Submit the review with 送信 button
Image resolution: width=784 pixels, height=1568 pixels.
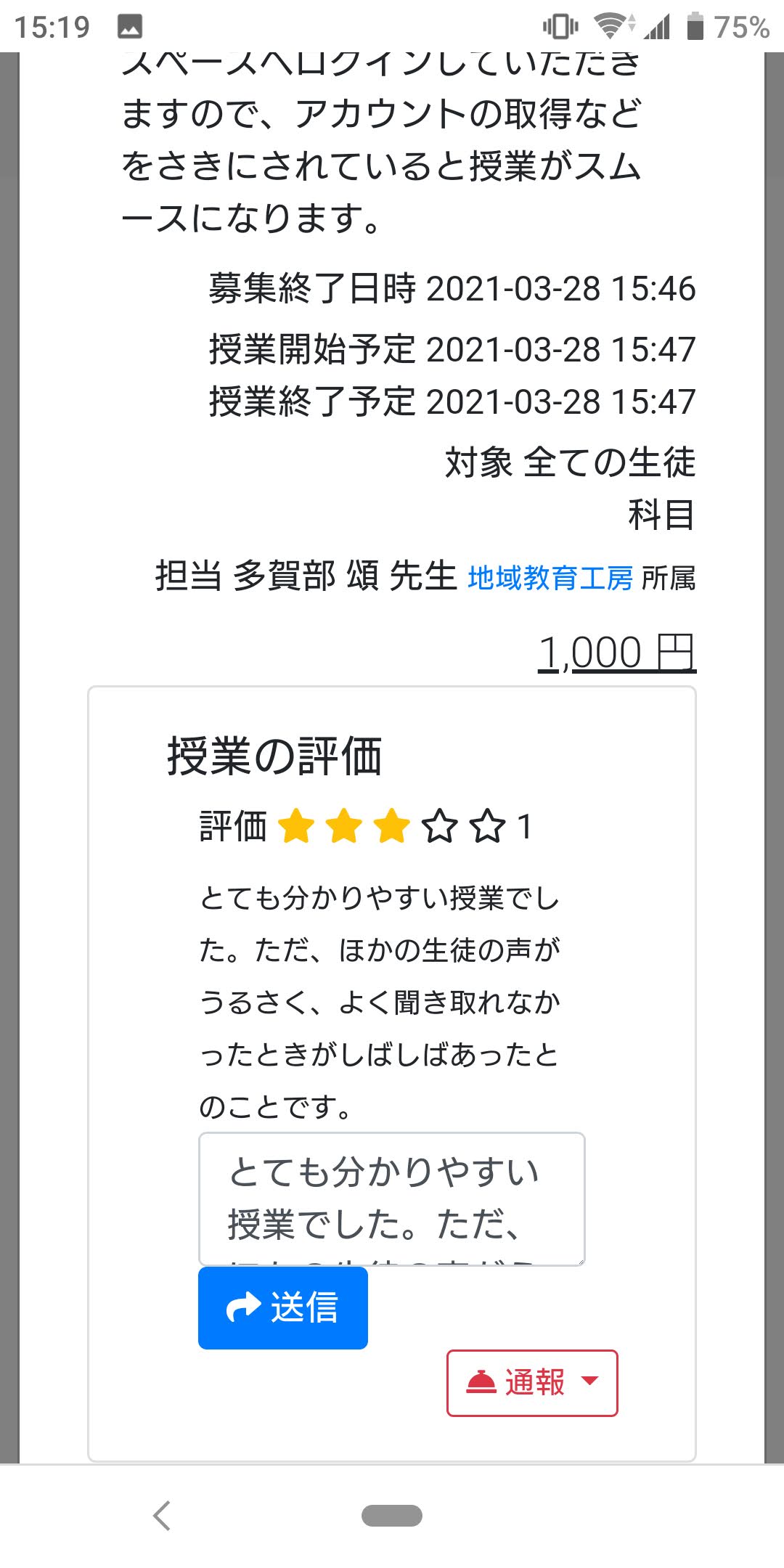(283, 1308)
